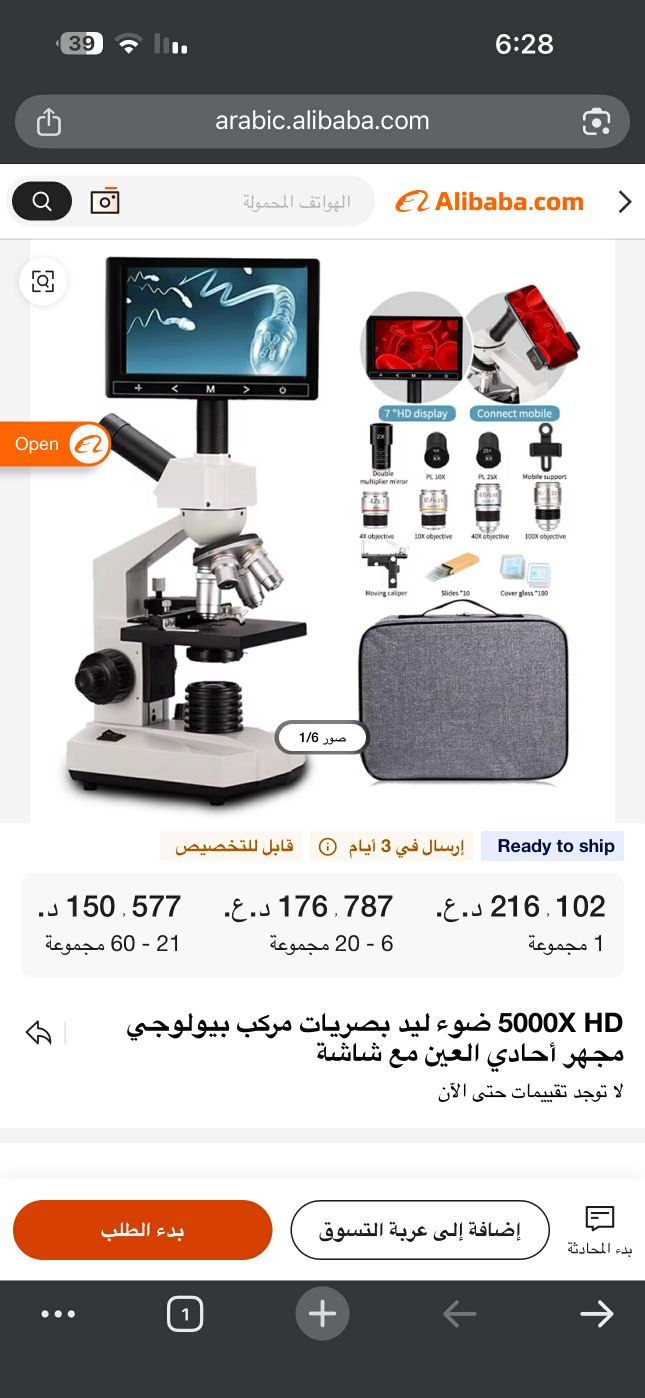Tap the camera scan icon in address bar
645x1398 pixels.
(596, 122)
